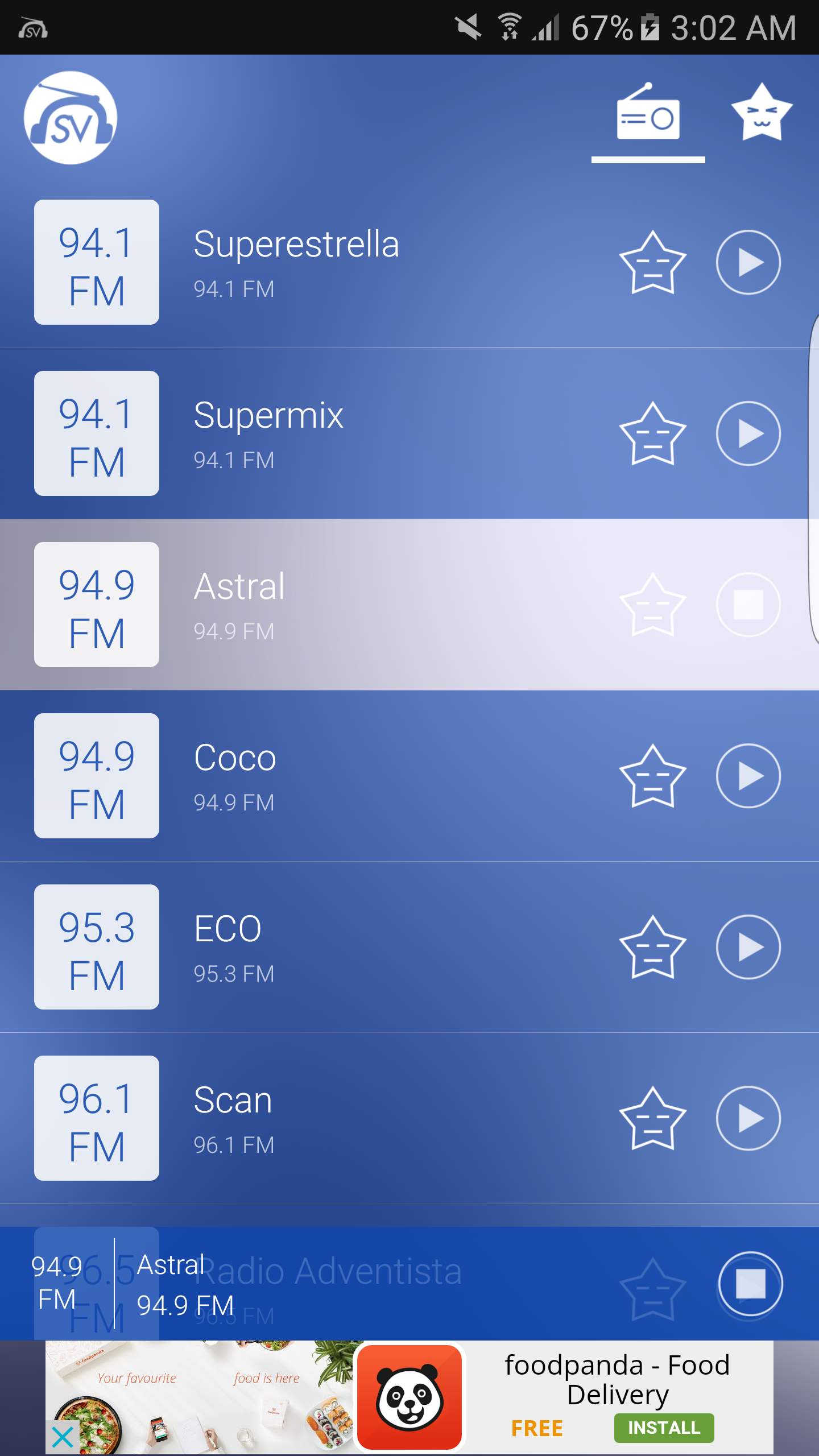Viewport: 819px width, 1456px height.
Task: Add ECO to favorites
Action: [x=652, y=947]
